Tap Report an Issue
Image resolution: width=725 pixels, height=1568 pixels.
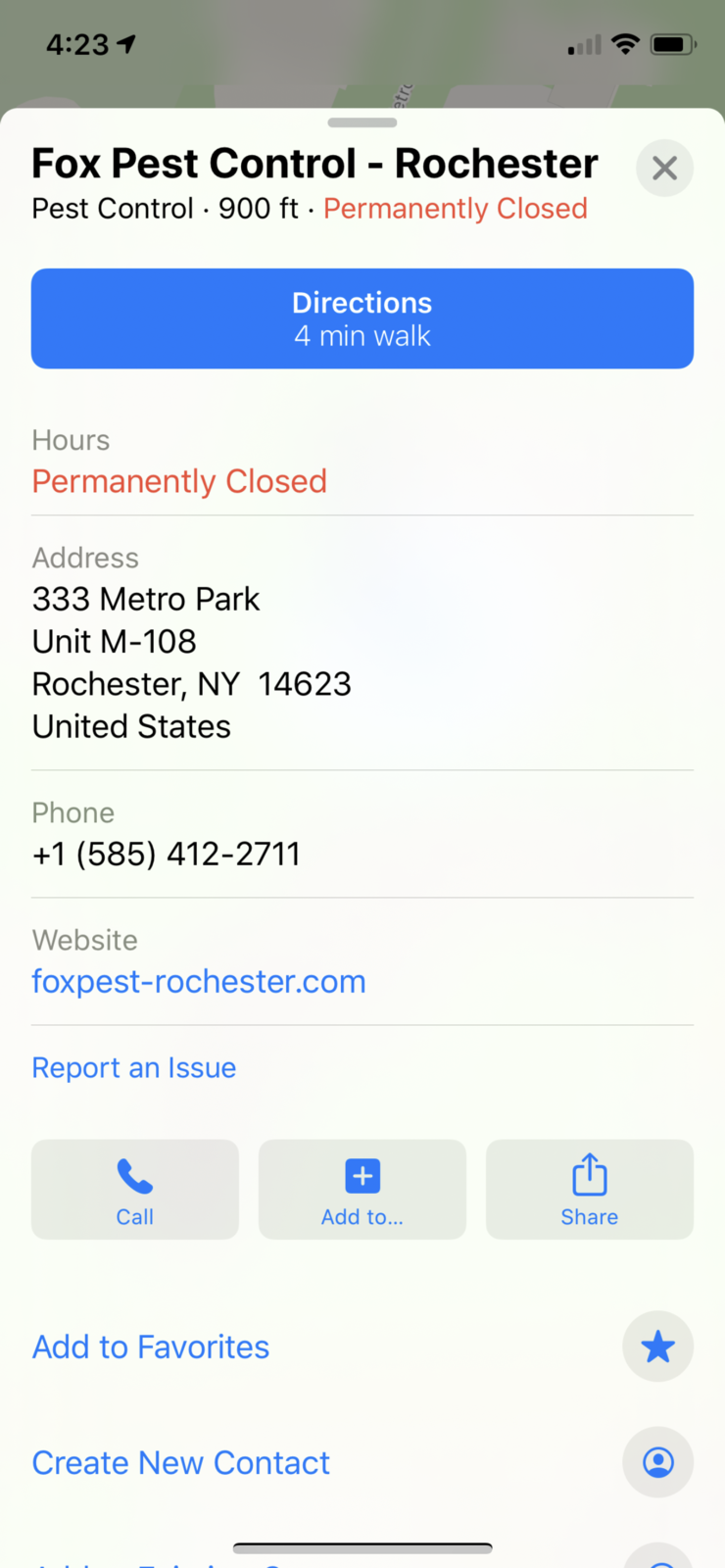[134, 1067]
